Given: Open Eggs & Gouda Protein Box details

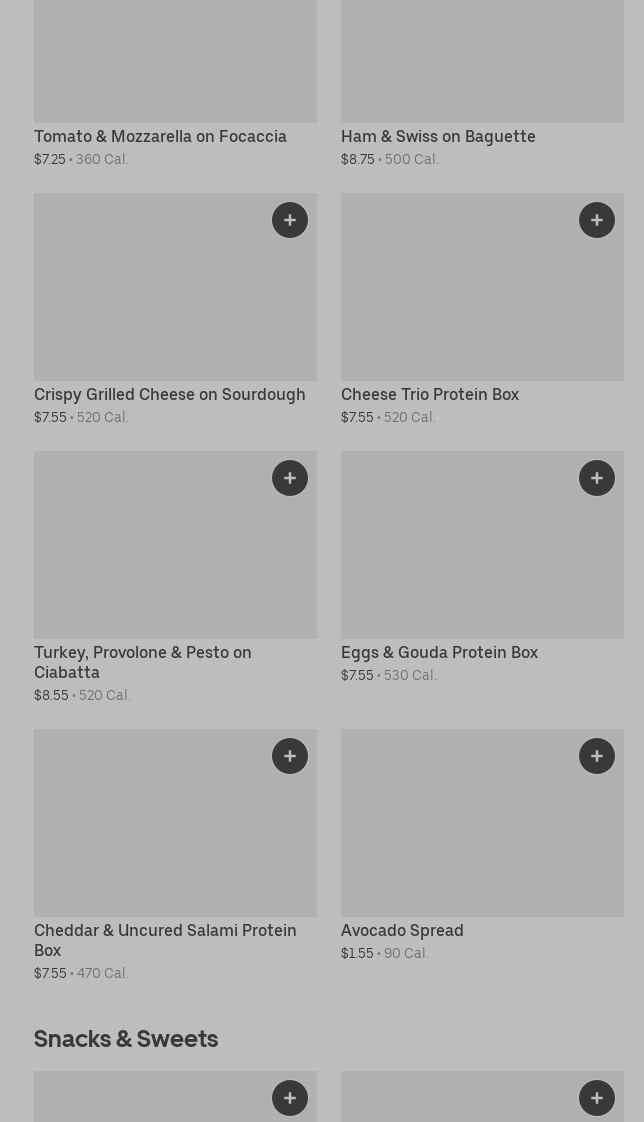Looking at the screenshot, I should click(x=439, y=652).
